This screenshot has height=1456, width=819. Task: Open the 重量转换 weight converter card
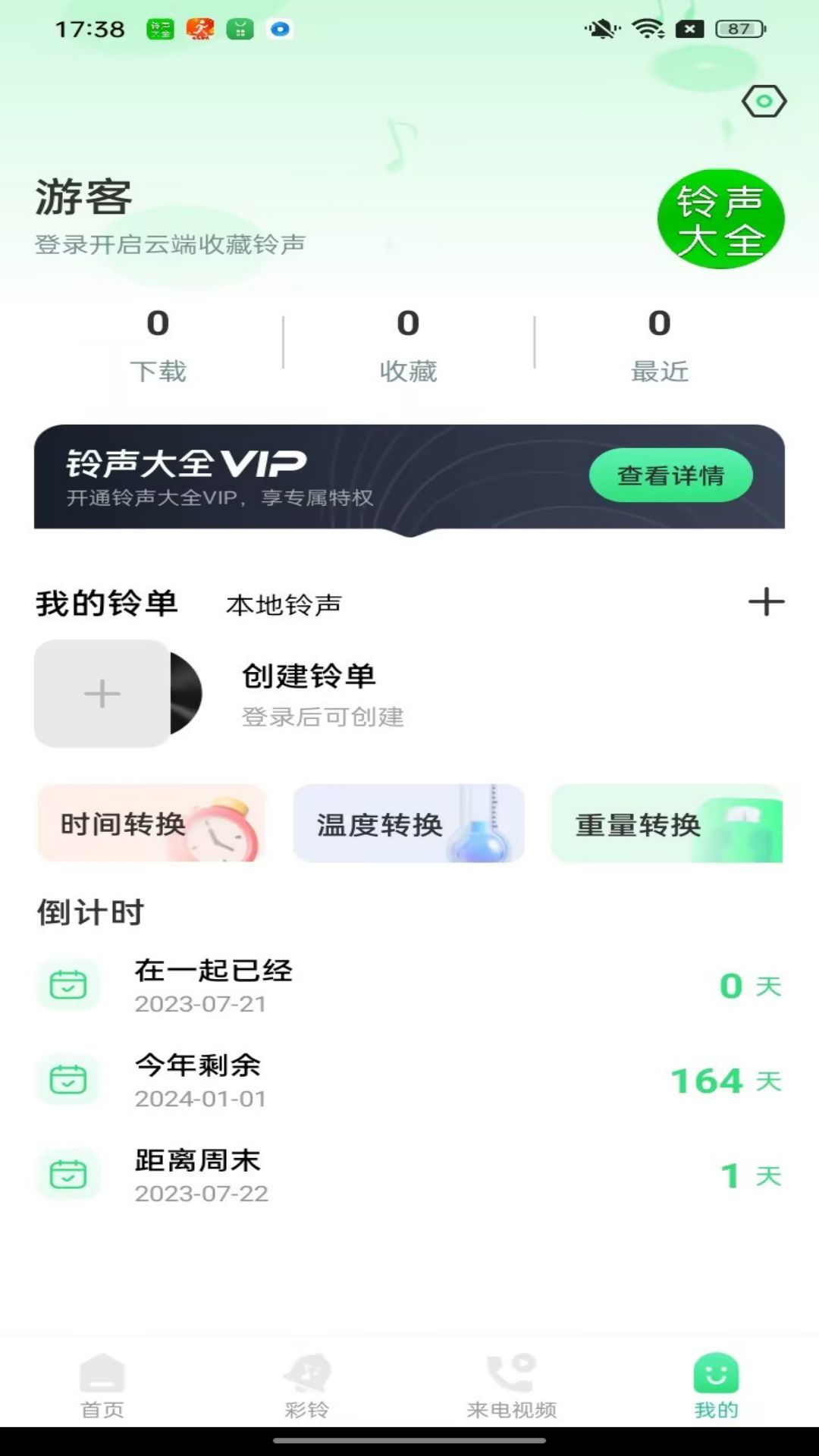click(665, 824)
